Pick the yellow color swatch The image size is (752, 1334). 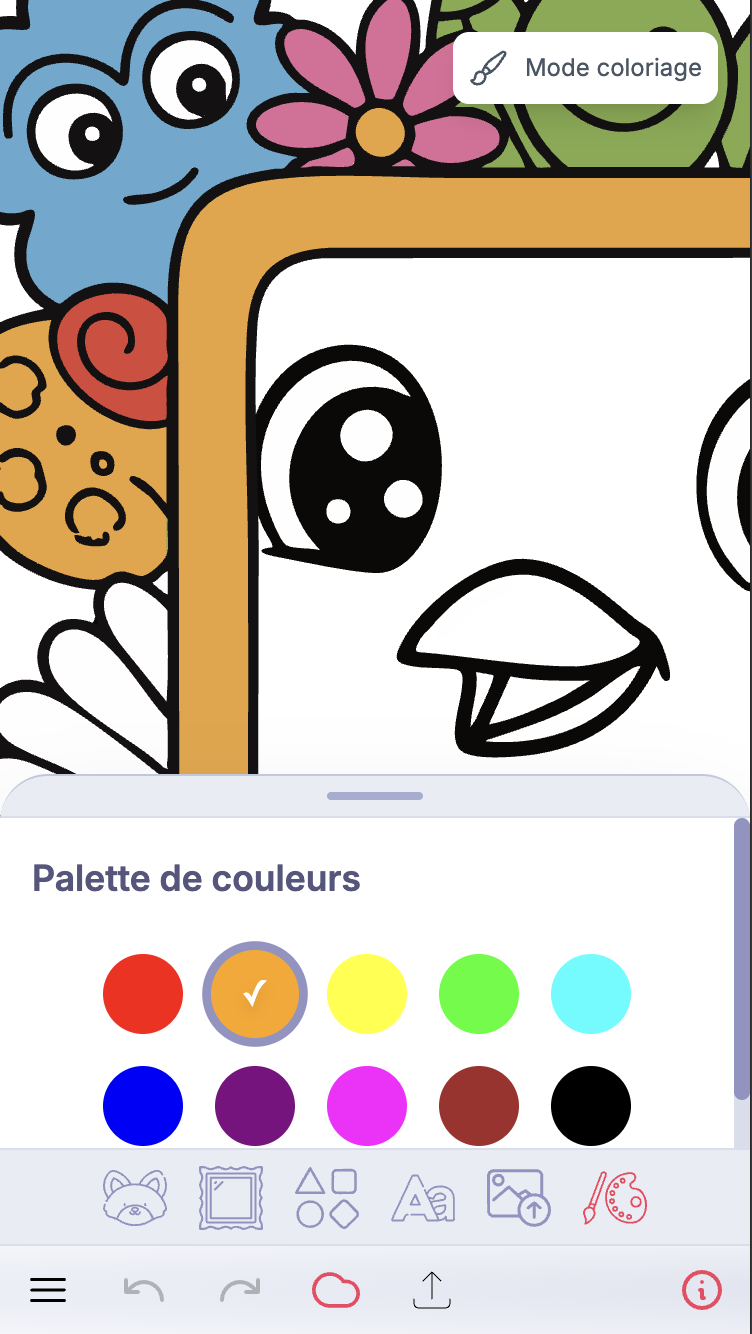tap(367, 994)
